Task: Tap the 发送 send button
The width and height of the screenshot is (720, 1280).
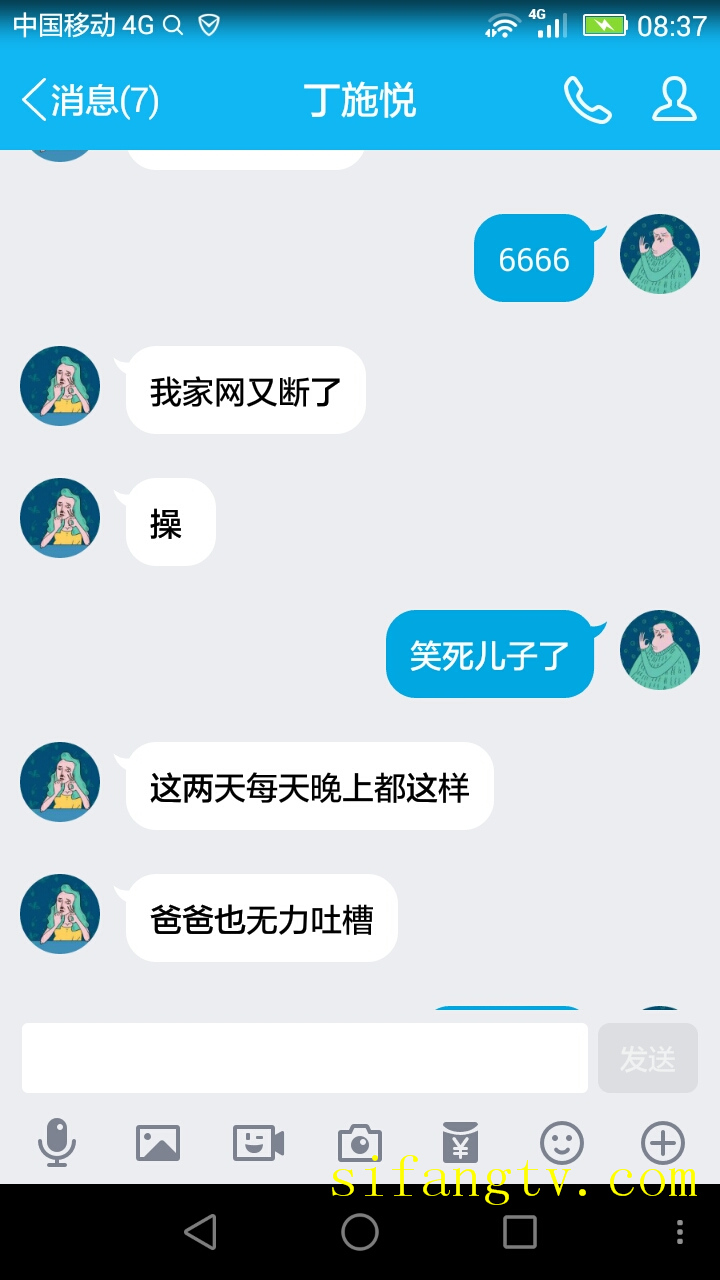Action: click(x=647, y=1058)
